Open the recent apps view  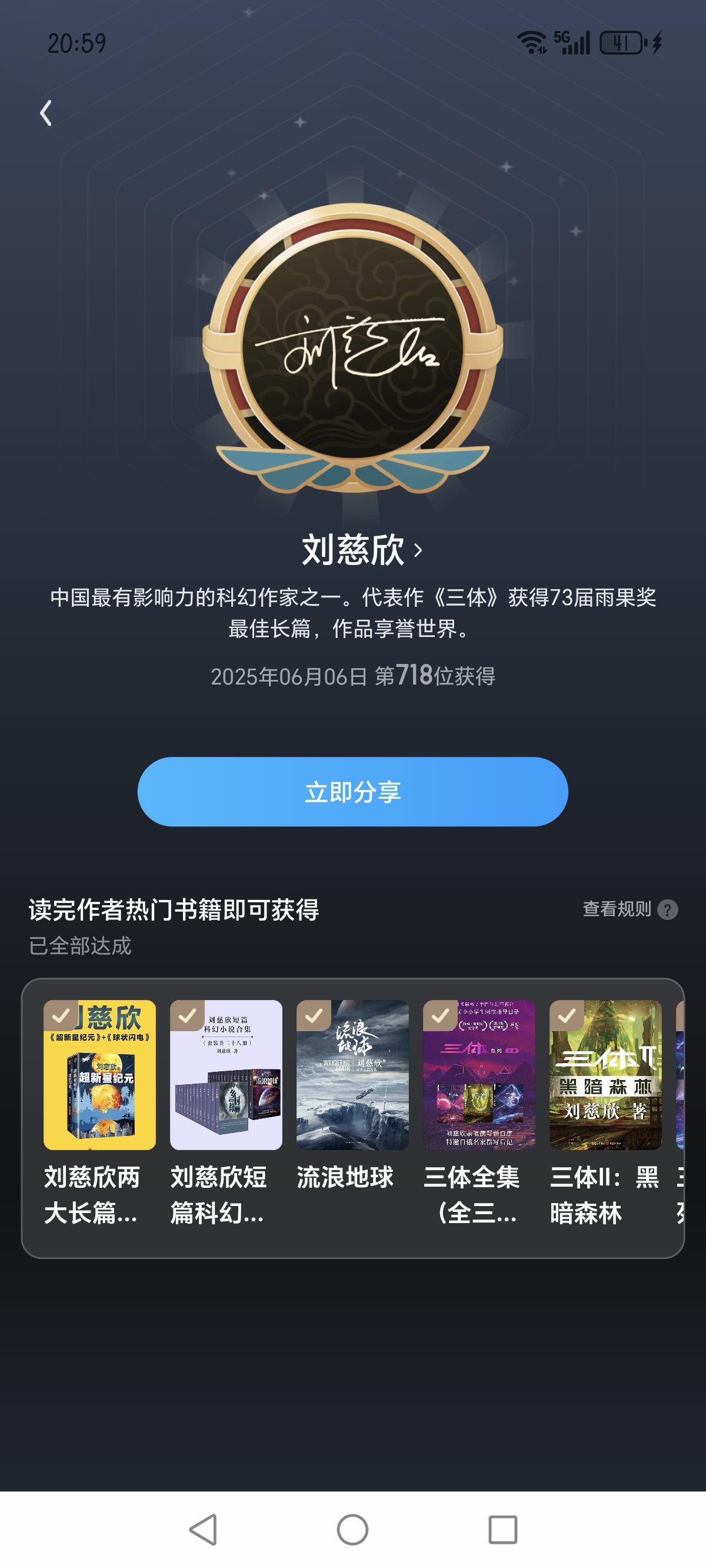tap(502, 1530)
